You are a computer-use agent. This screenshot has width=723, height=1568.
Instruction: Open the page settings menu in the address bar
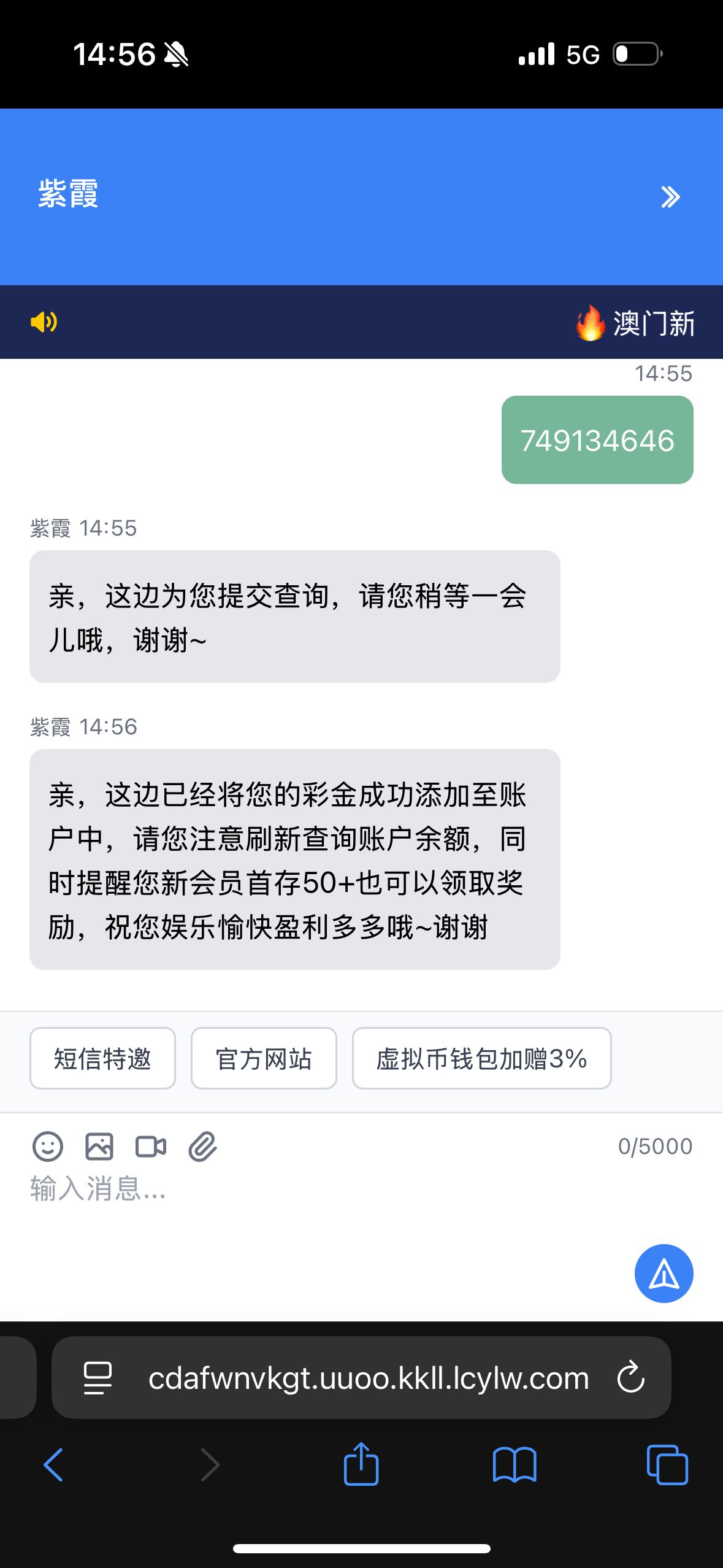98,1378
